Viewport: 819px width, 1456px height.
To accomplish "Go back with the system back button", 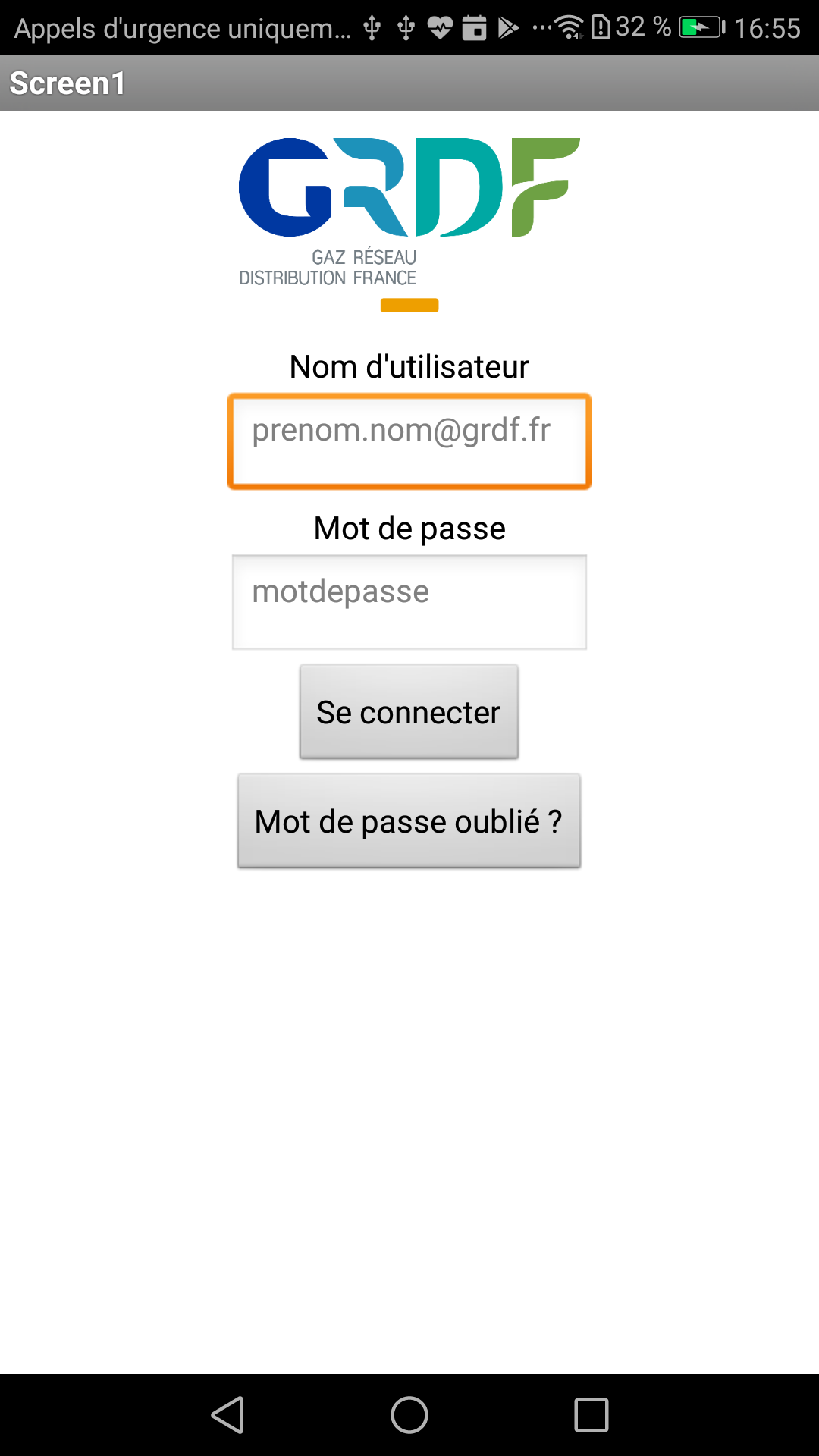I will click(227, 1415).
